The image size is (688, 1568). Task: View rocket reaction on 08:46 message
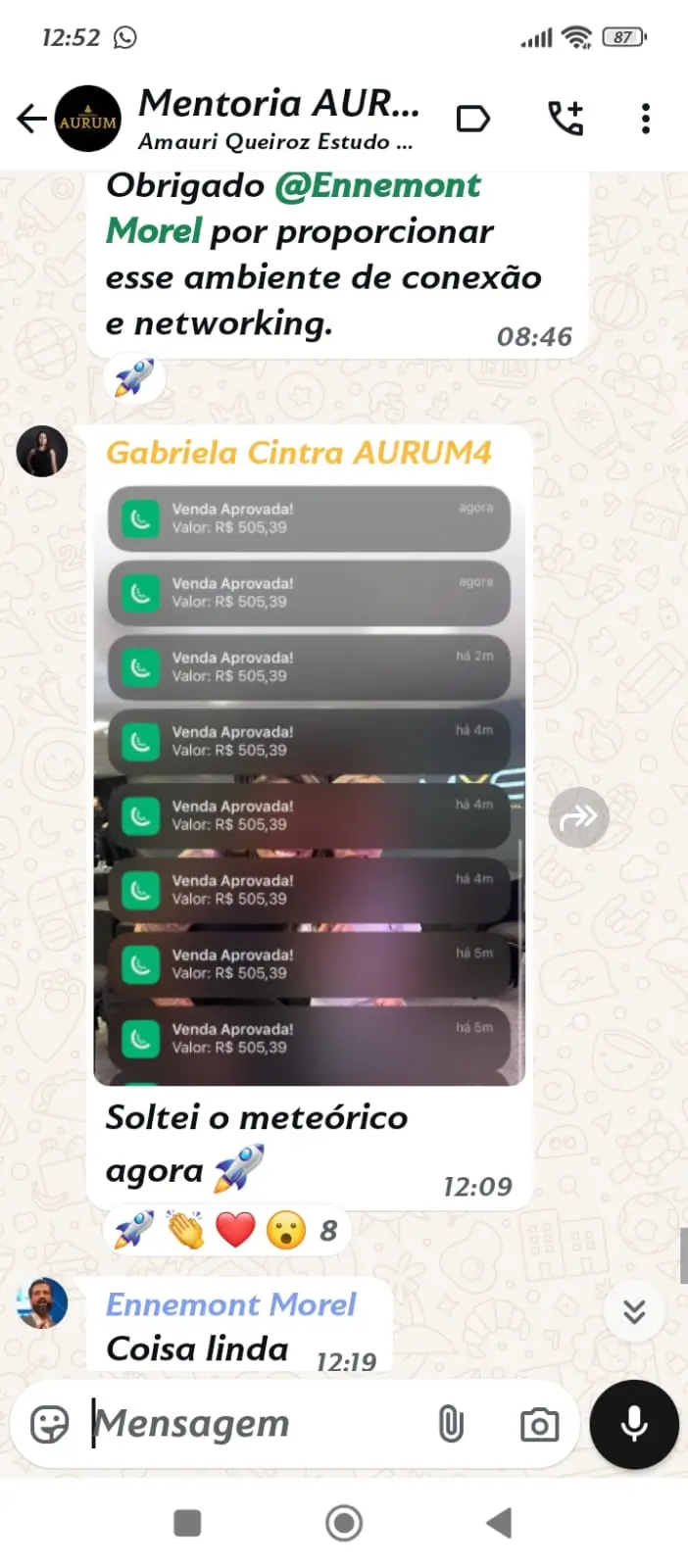point(134,377)
